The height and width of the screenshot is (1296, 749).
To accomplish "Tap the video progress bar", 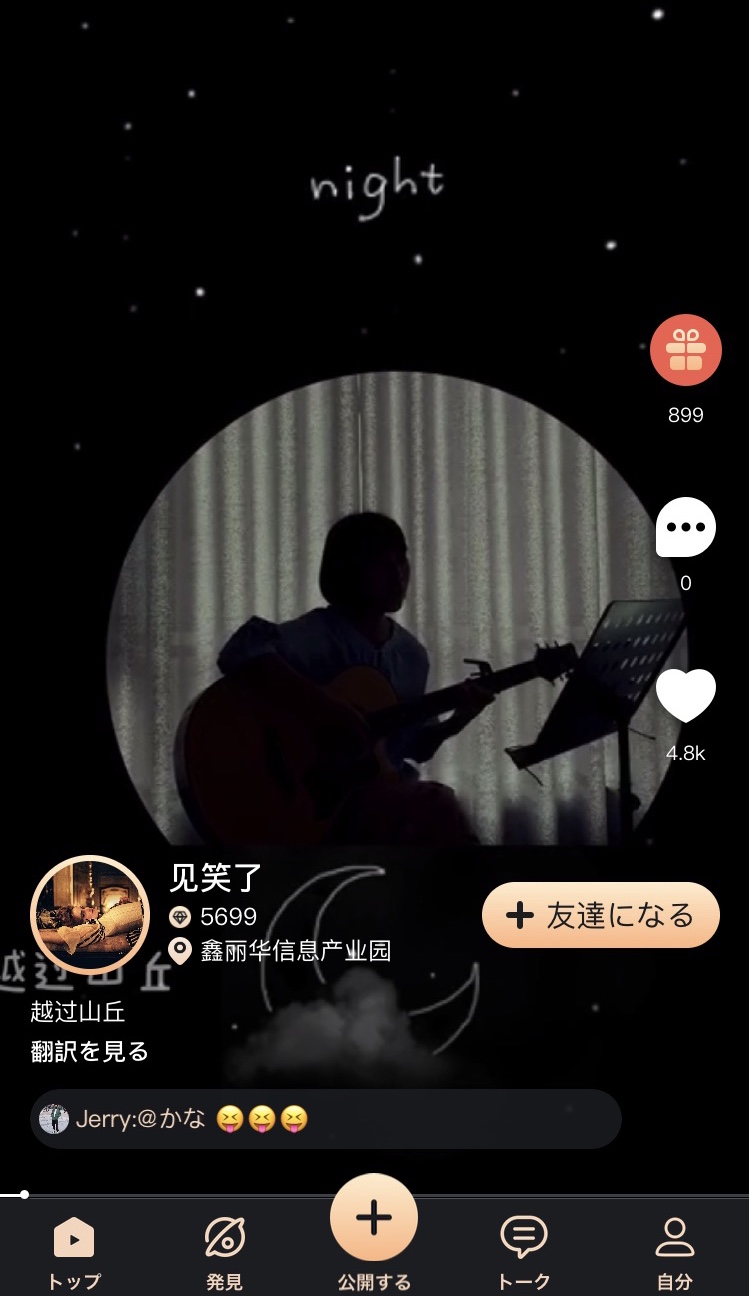I will (374, 1194).
